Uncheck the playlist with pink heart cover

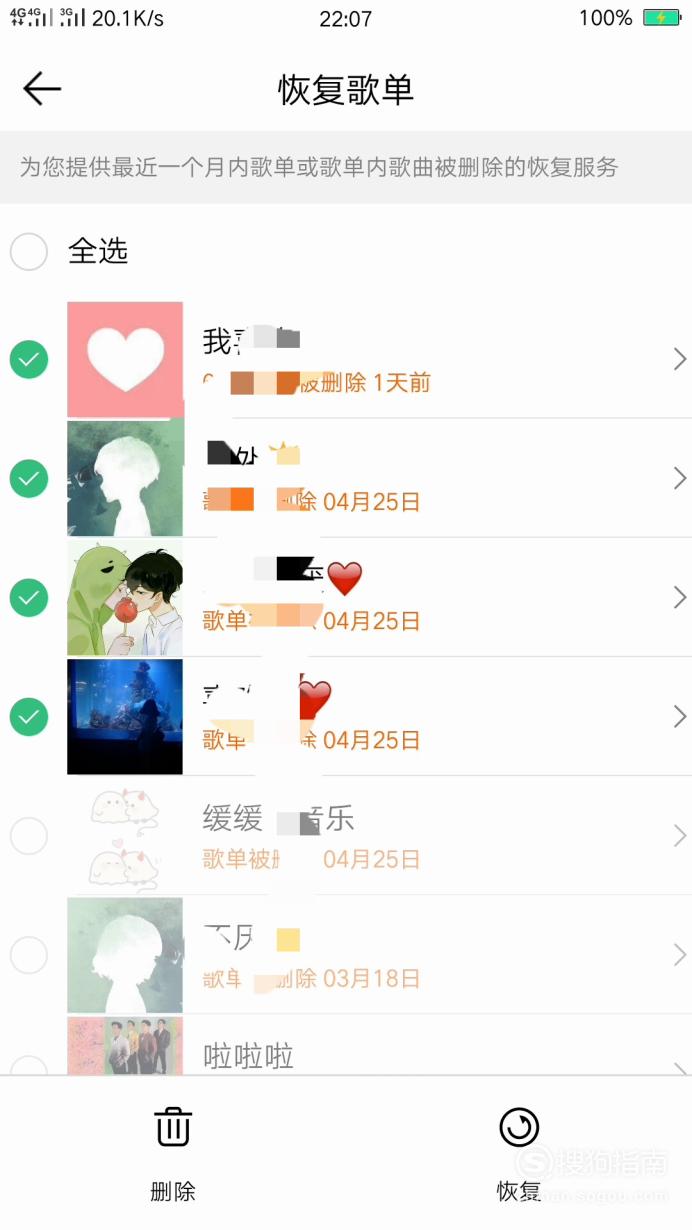click(29, 359)
